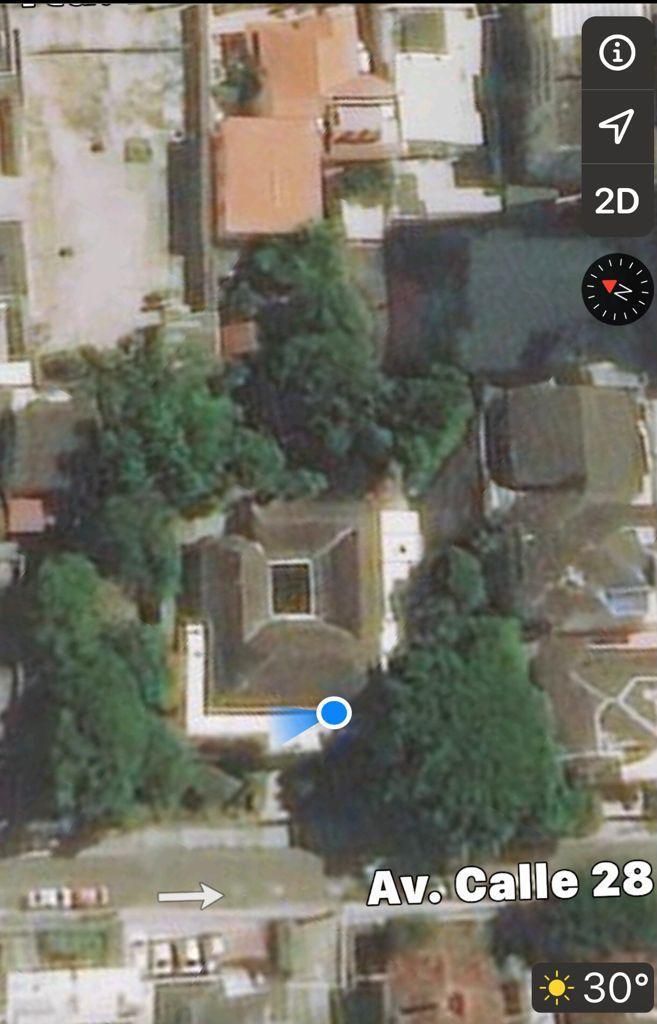Tap the compass to reorient north
The image size is (657, 1024).
617,289
